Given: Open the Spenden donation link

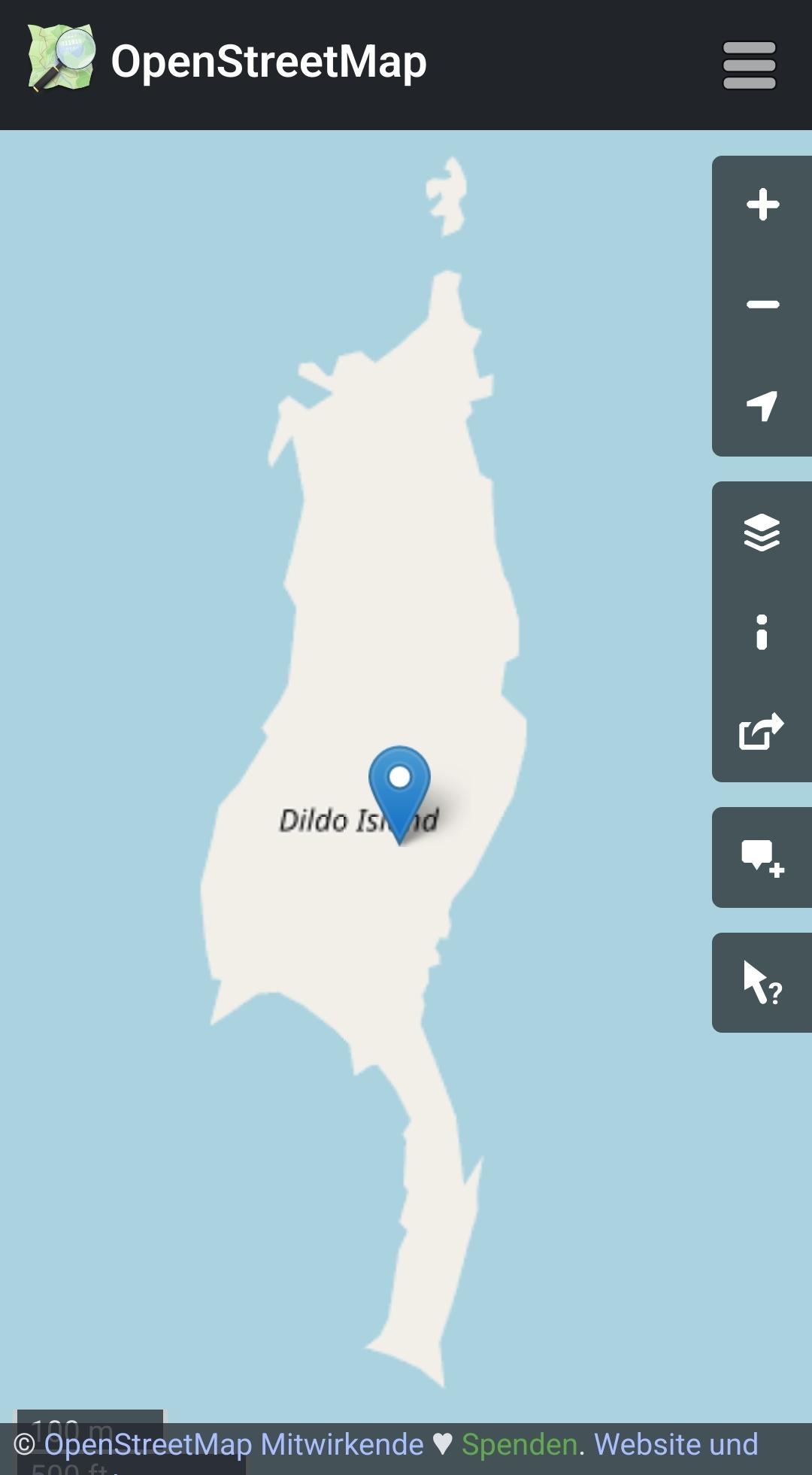Looking at the screenshot, I should coord(519,1445).
